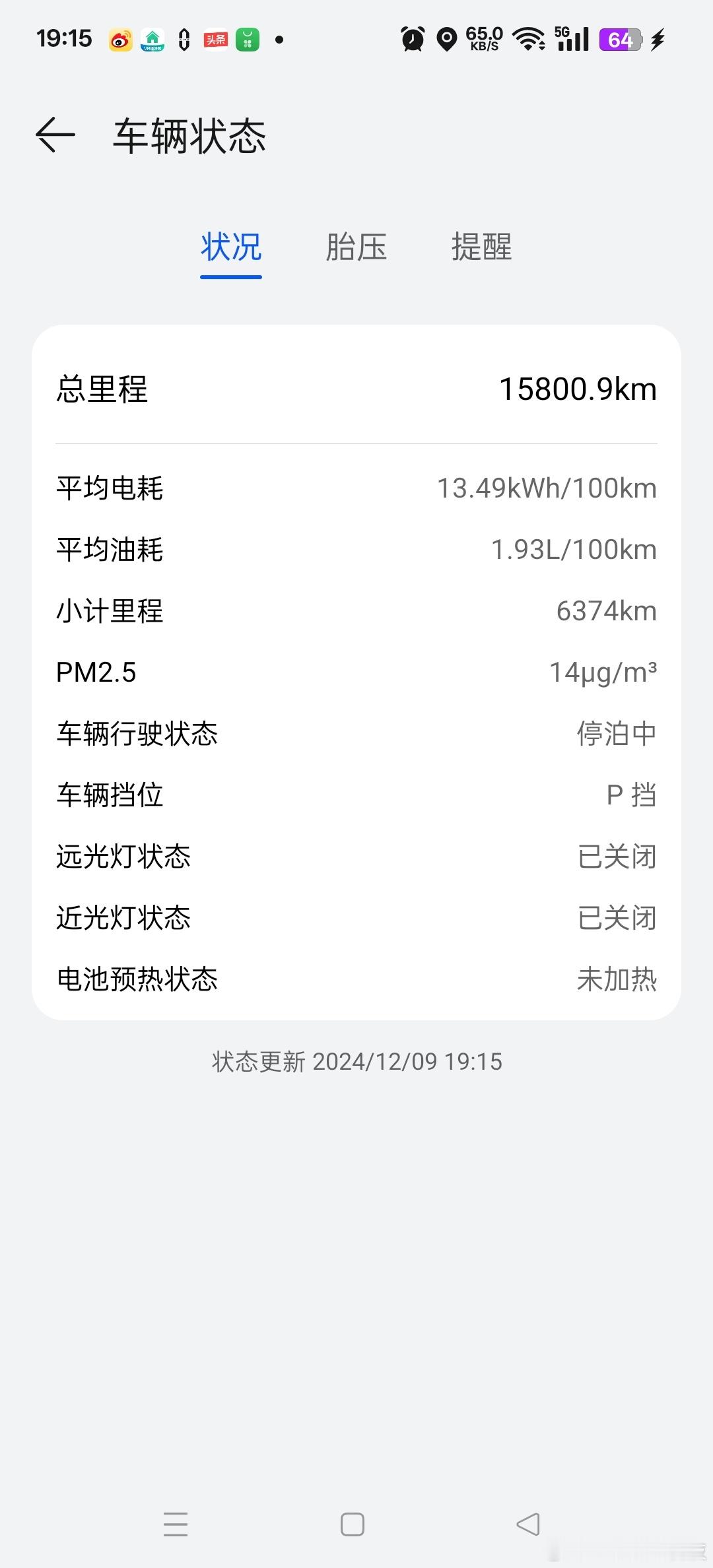
Task: Tap the system home button
Action: (353, 1524)
